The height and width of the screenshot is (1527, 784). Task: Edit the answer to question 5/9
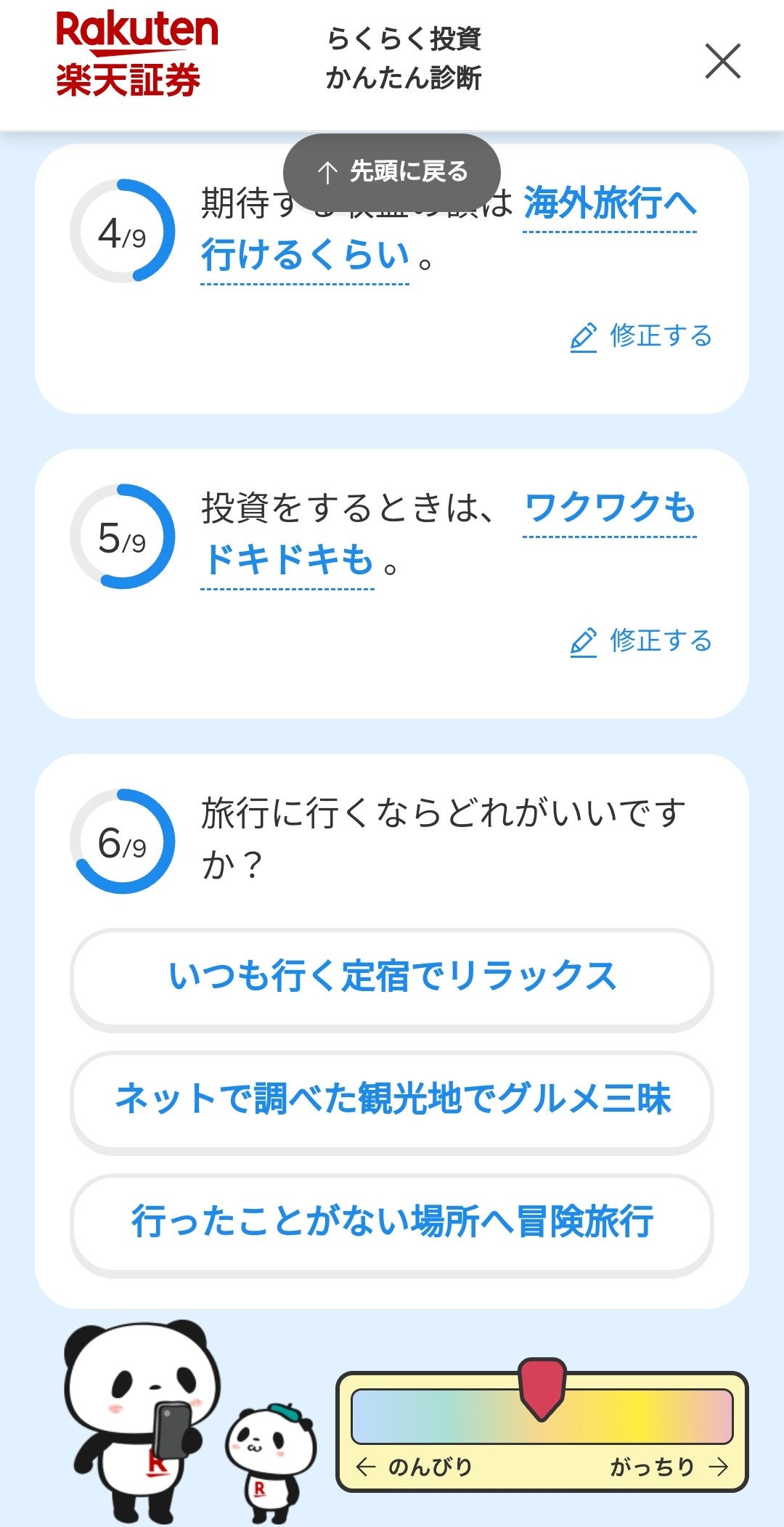[x=641, y=641]
